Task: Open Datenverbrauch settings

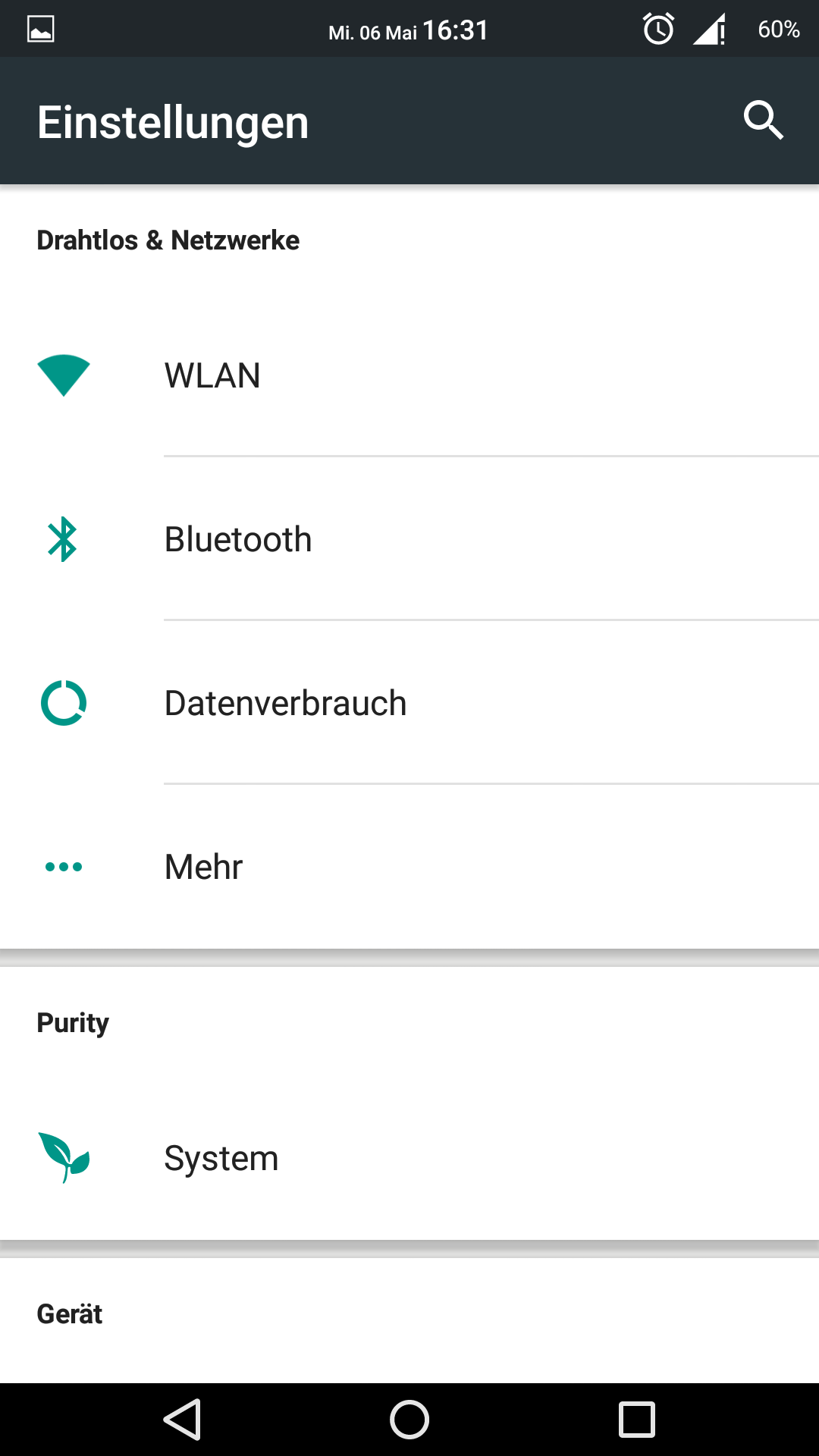Action: (x=285, y=703)
